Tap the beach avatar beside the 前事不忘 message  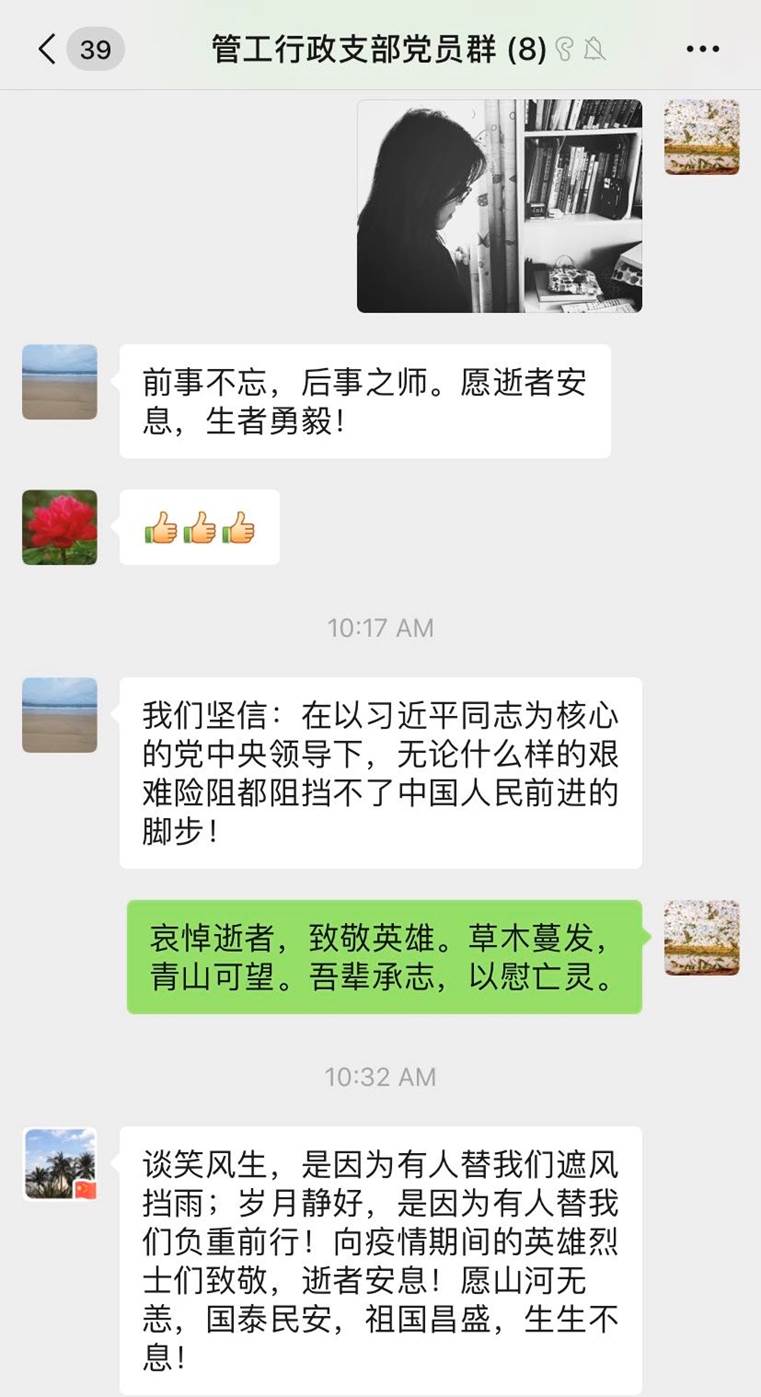(x=60, y=382)
